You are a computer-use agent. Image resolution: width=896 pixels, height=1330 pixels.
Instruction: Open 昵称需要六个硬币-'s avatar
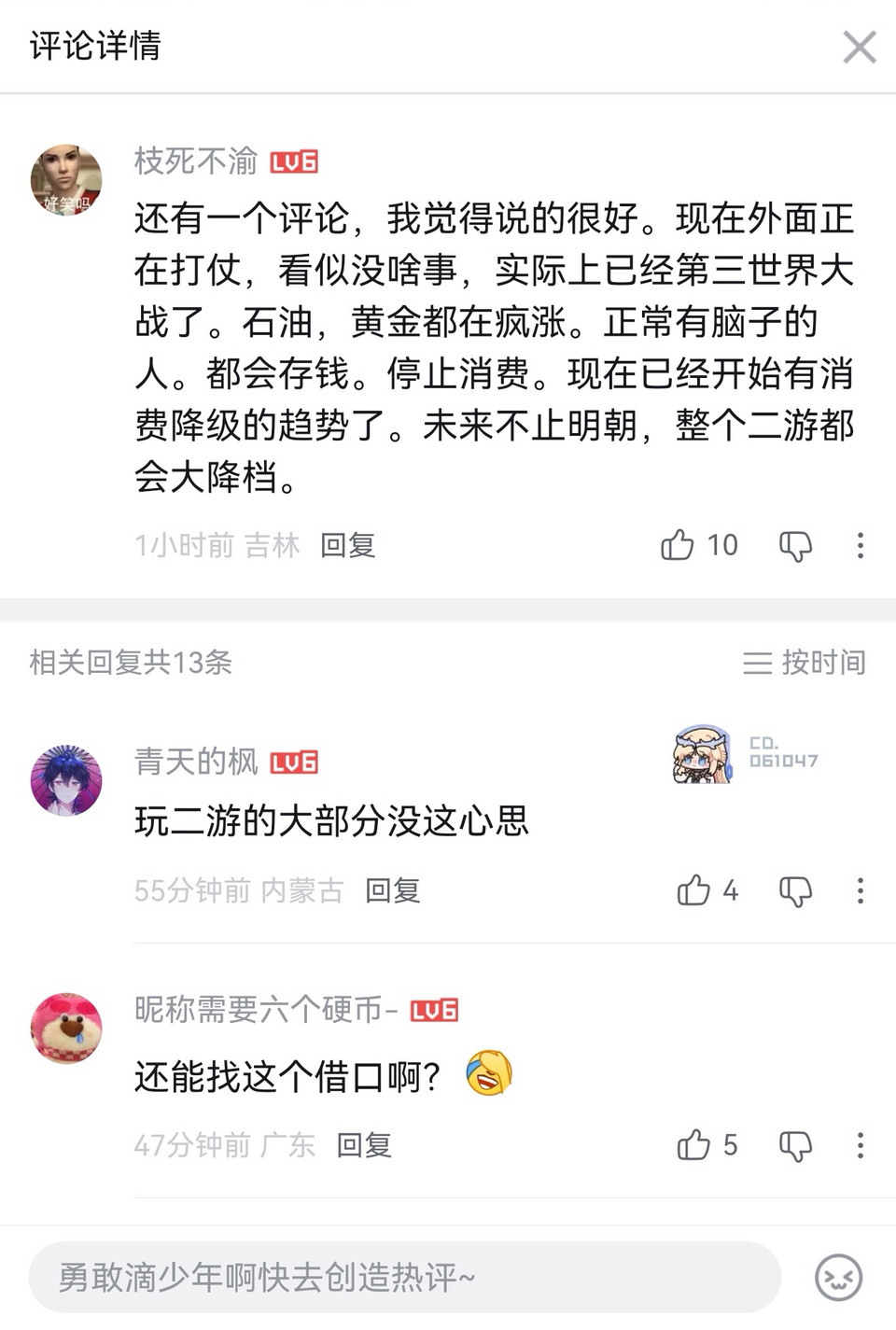pyautogui.click(x=65, y=1029)
